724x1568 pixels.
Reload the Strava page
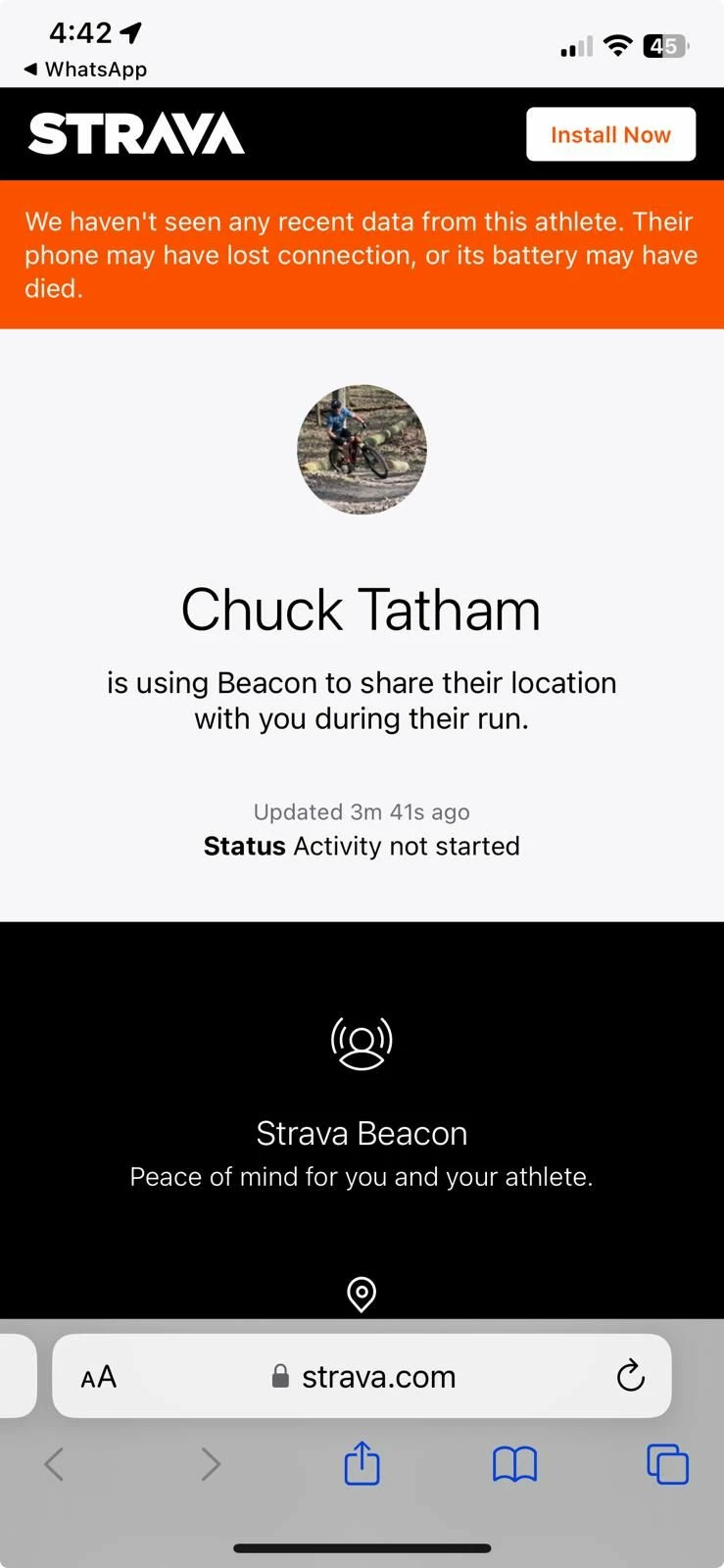pyautogui.click(x=630, y=1376)
